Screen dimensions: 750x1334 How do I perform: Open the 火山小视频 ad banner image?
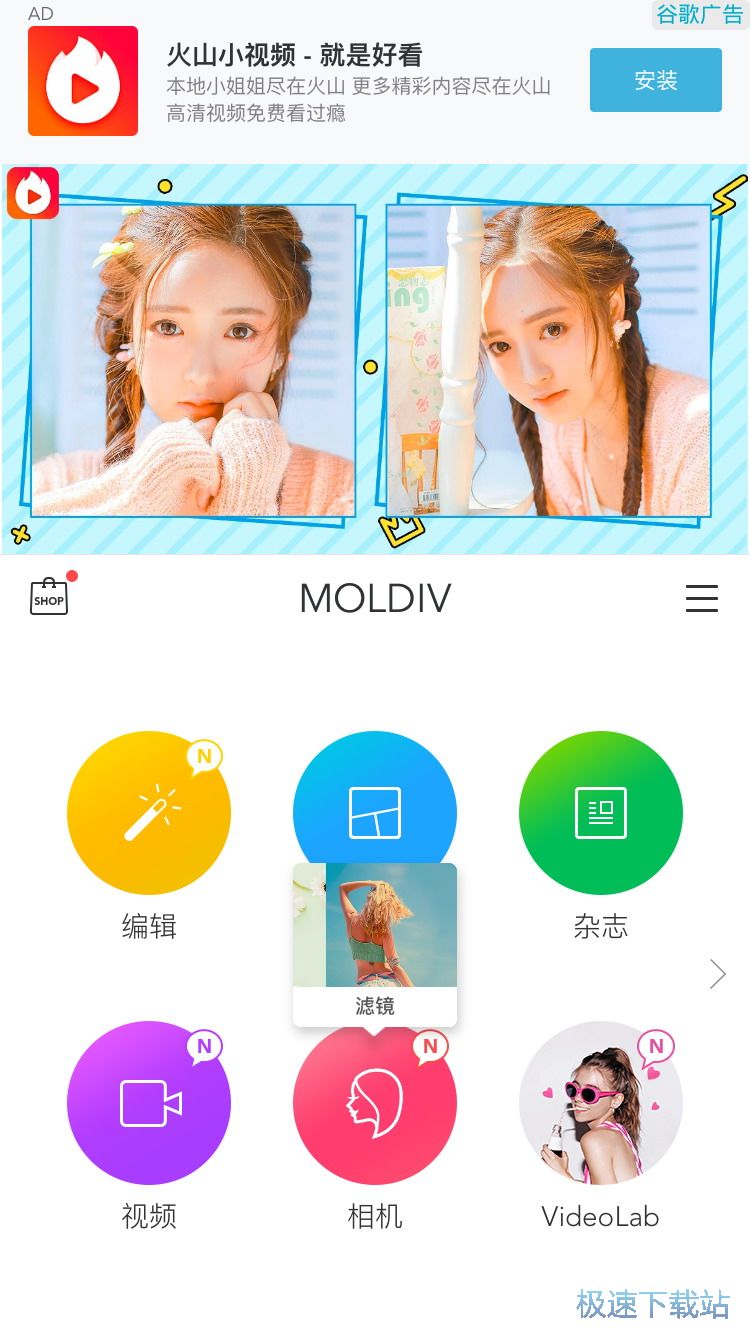pos(375,358)
